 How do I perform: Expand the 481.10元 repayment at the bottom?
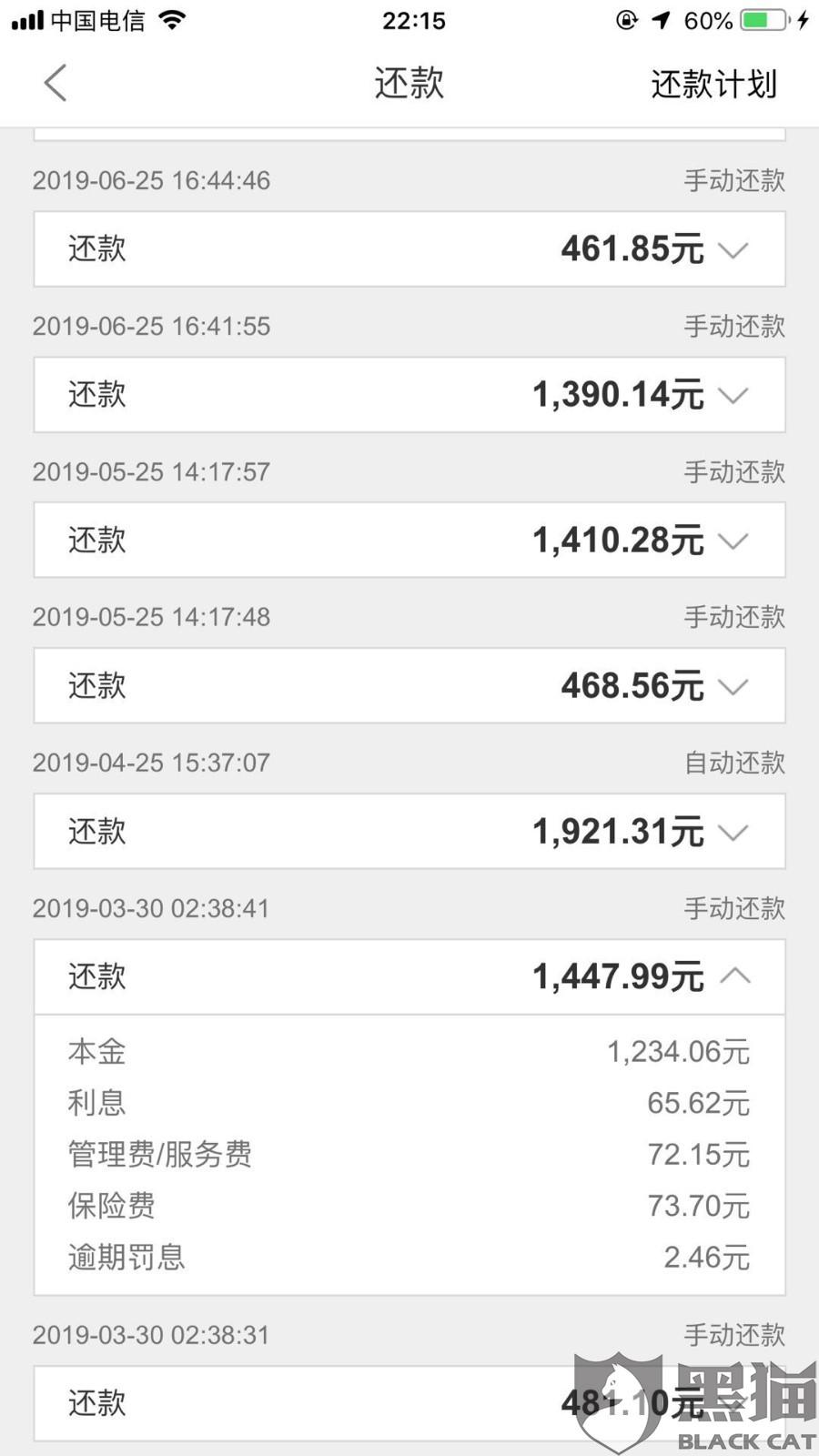pyautogui.click(x=409, y=1403)
